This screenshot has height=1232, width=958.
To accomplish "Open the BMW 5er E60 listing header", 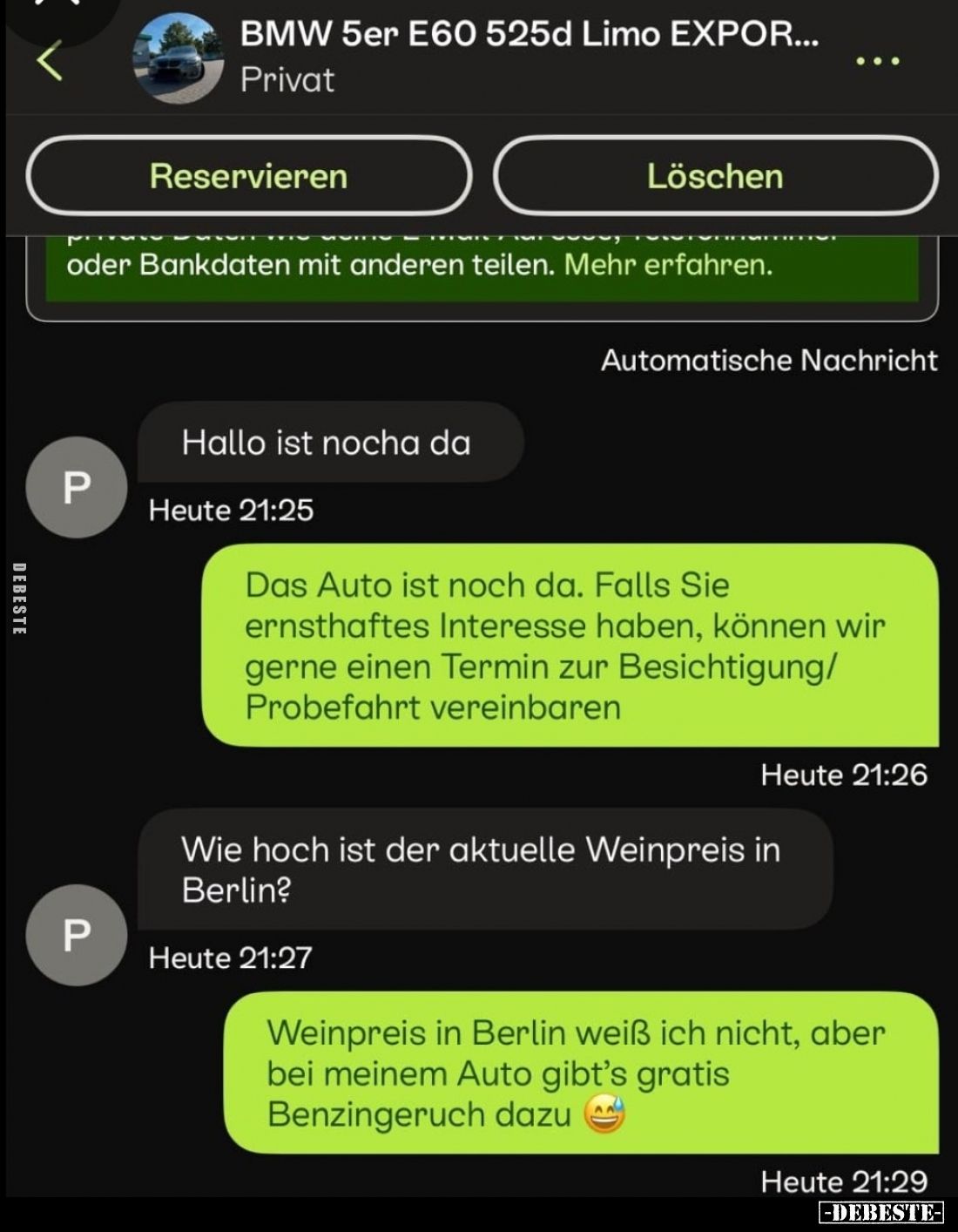I will 529,35.
